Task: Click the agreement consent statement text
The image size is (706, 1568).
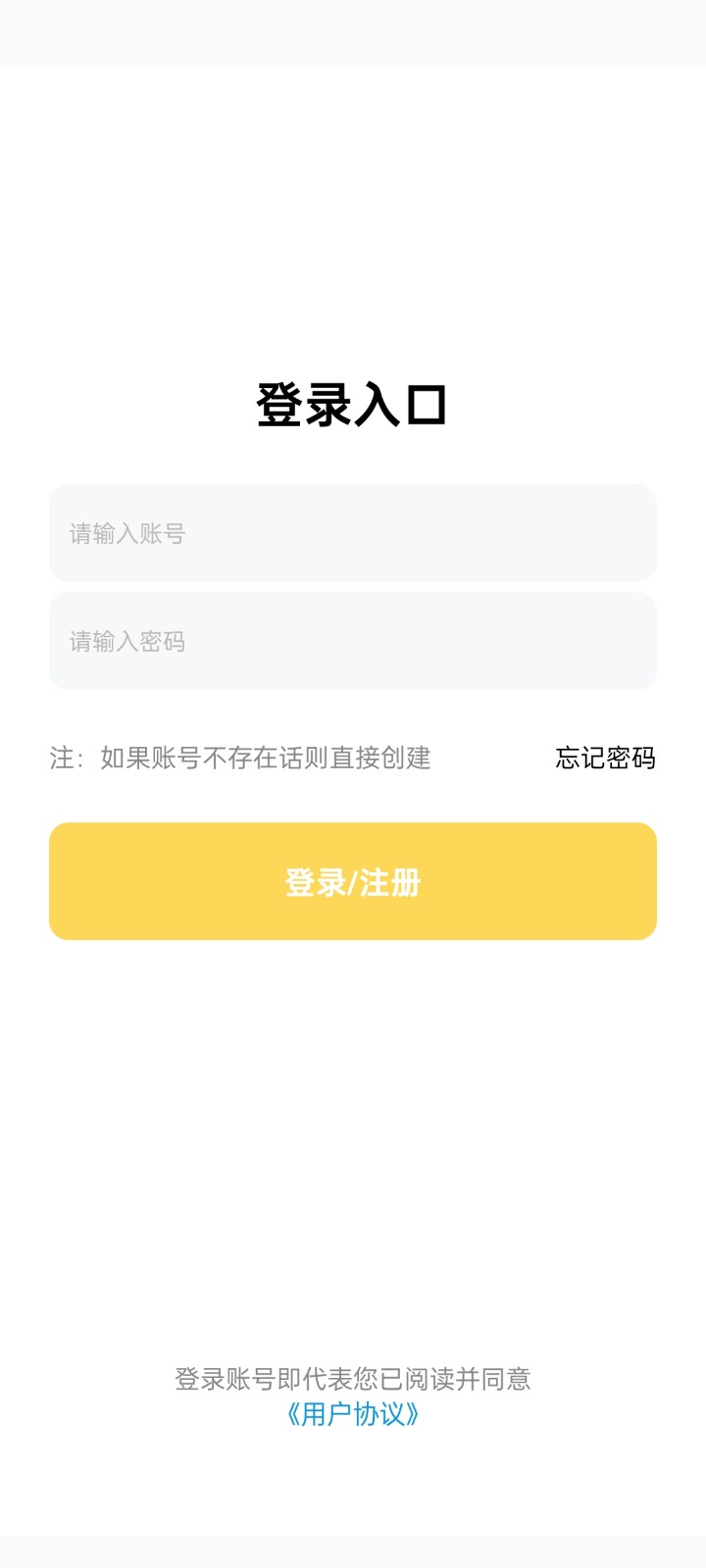Action: (x=353, y=1380)
